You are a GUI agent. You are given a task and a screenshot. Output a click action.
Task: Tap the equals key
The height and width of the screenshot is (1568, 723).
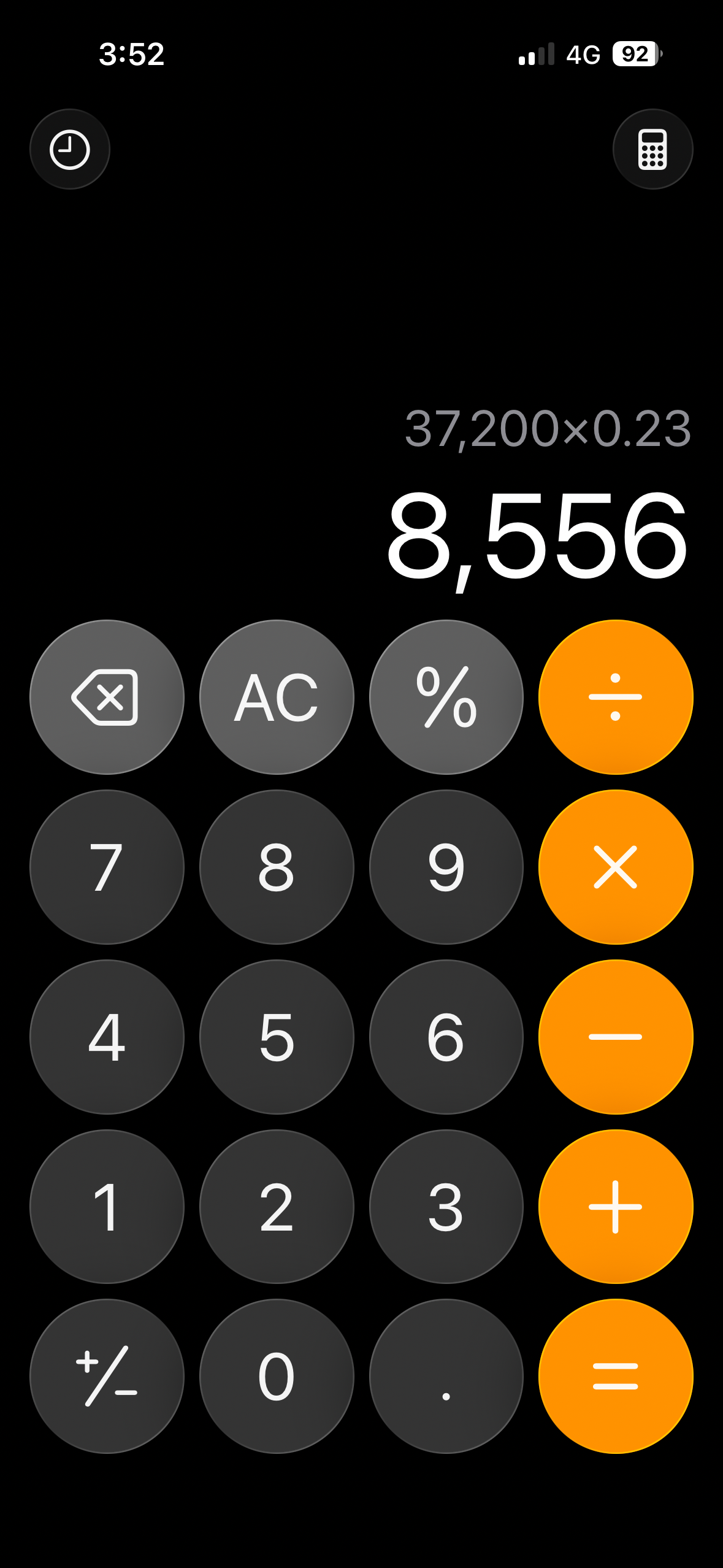[x=616, y=1376]
